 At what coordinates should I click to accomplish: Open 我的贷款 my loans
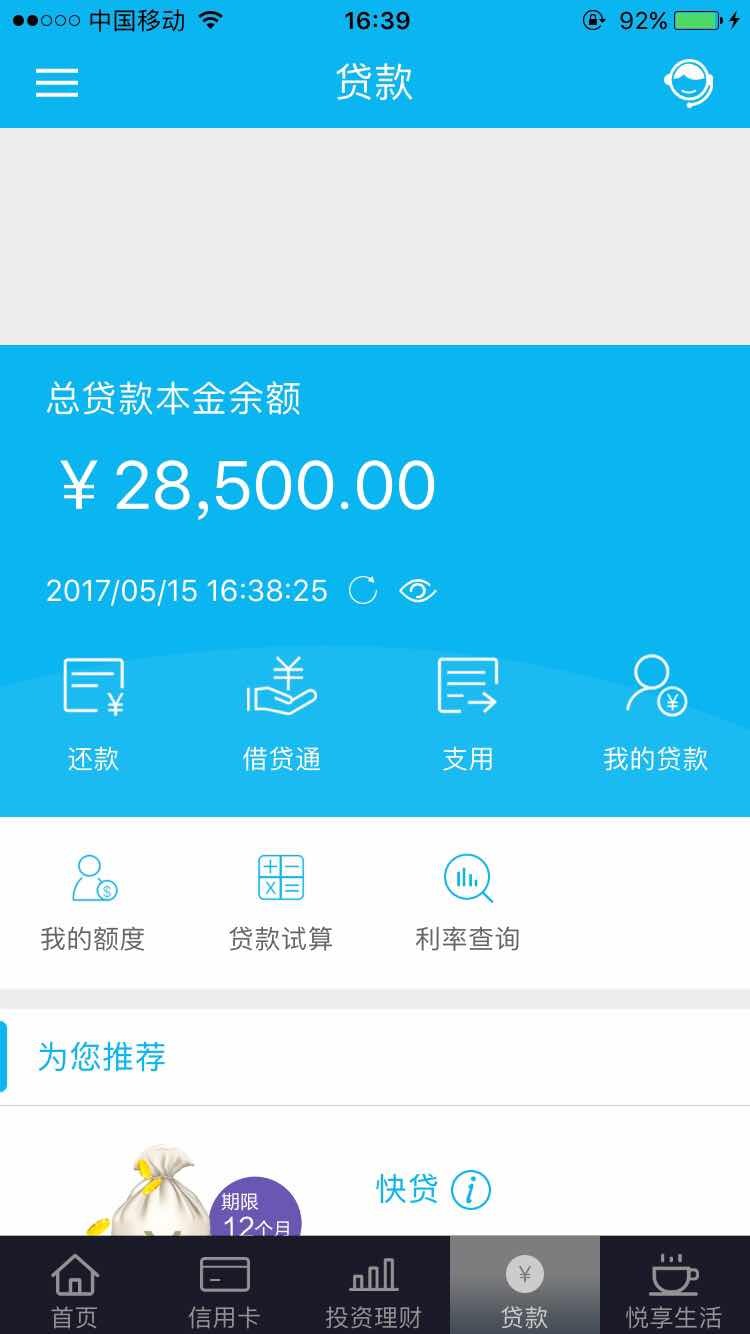[656, 708]
